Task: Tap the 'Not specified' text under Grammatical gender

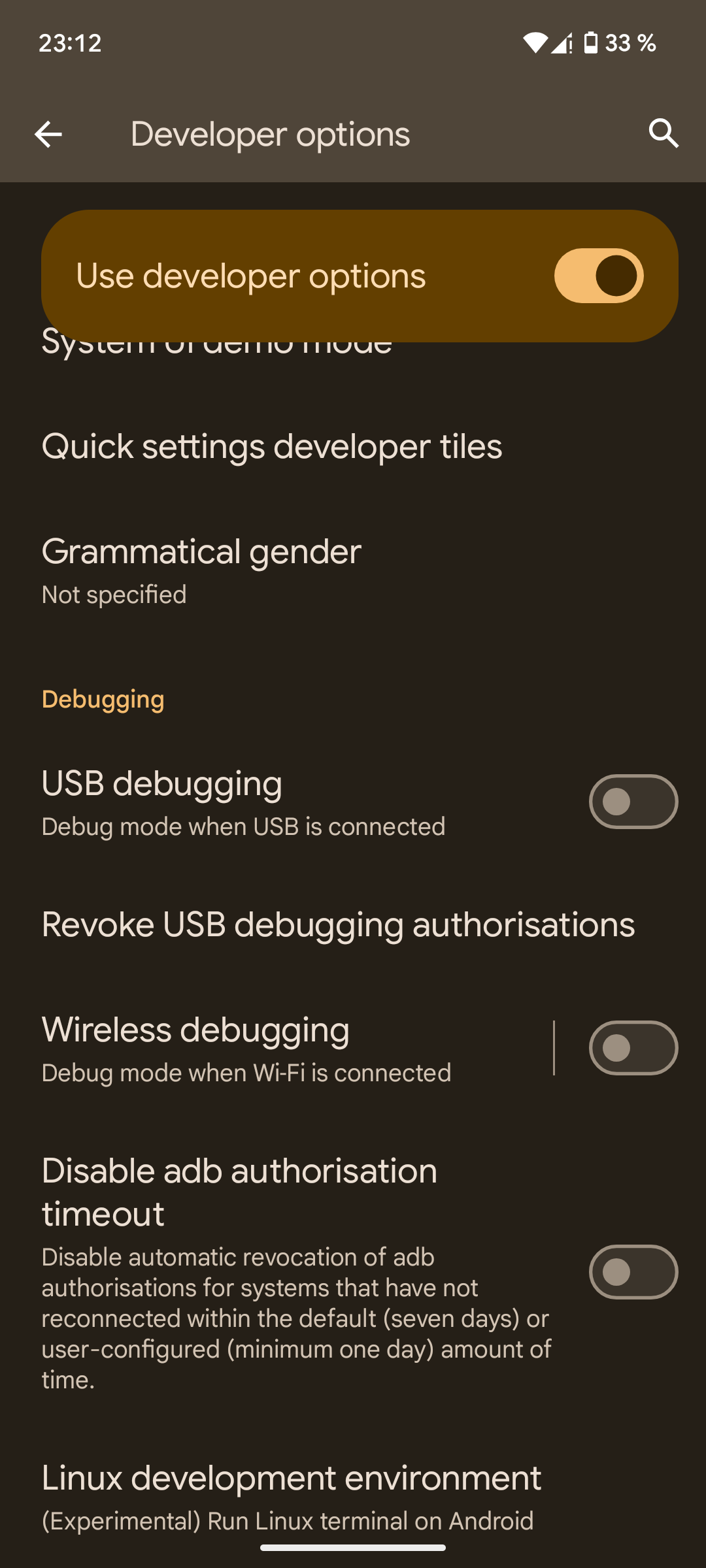Action: pos(114,594)
